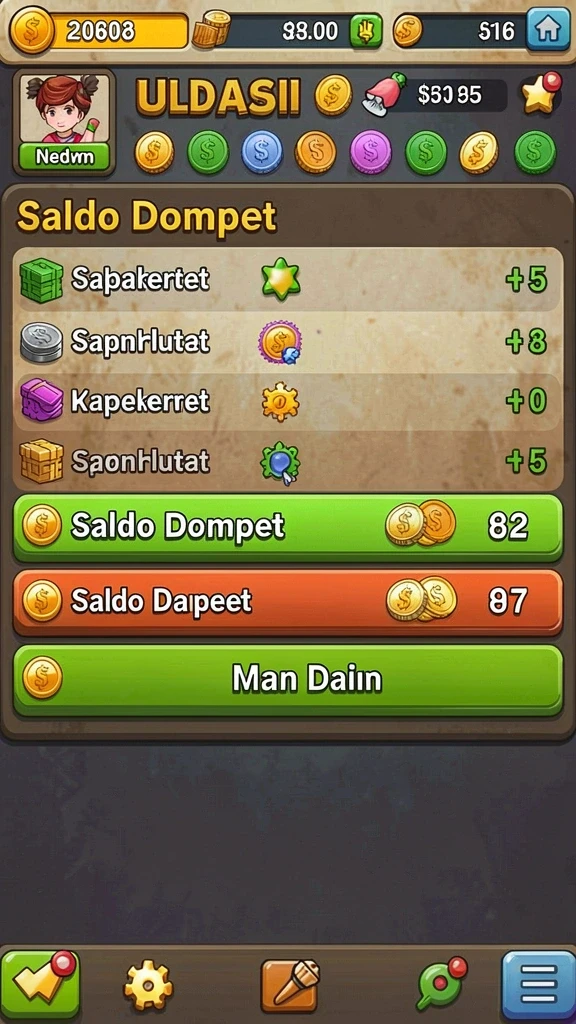Open the blue hamburger menu button
Viewport: 576px width, 1024px height.
[538, 985]
